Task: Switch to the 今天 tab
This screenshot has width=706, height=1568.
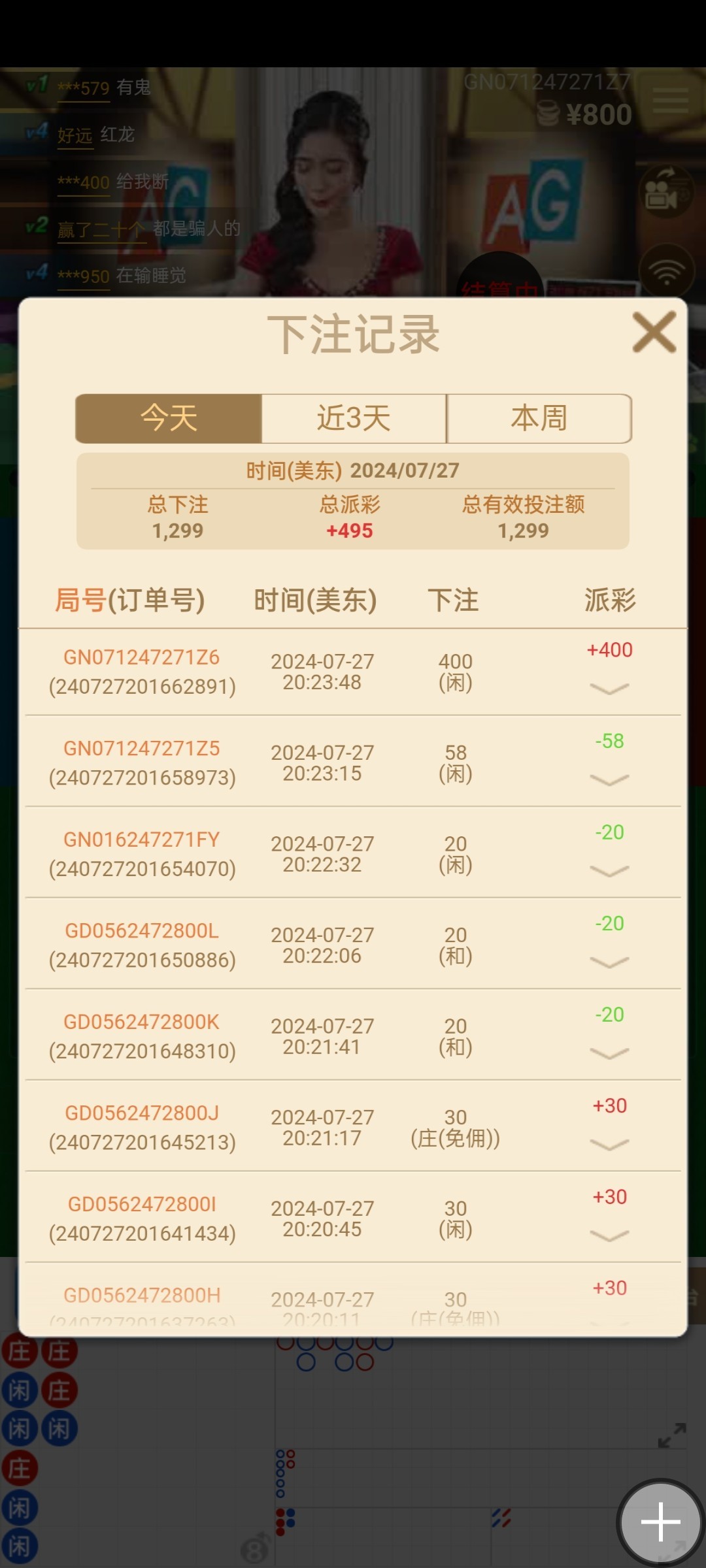Action: [169, 418]
